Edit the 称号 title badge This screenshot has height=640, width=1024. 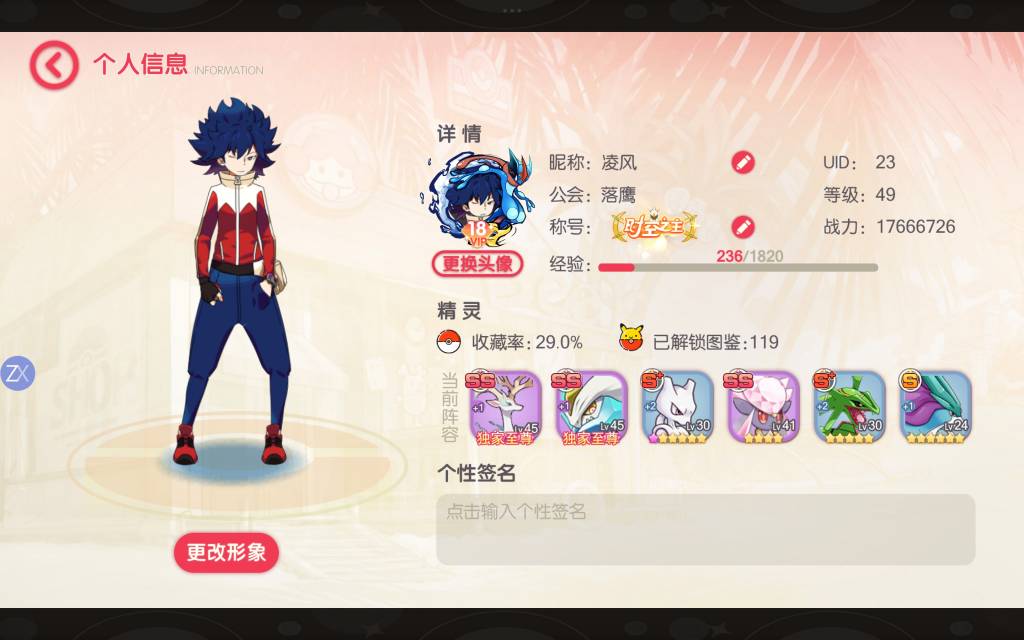tap(743, 226)
